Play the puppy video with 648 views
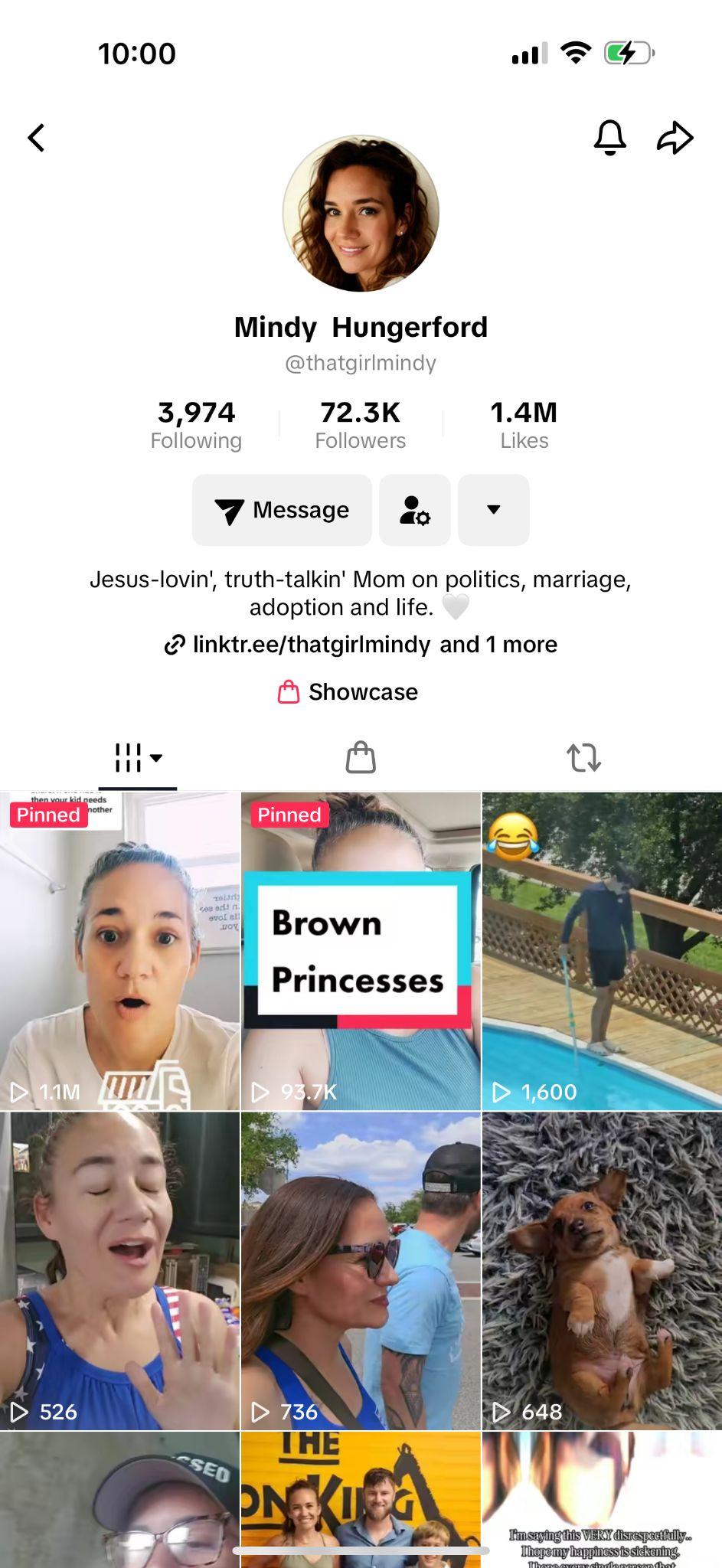722x1568 pixels. pos(602,1271)
